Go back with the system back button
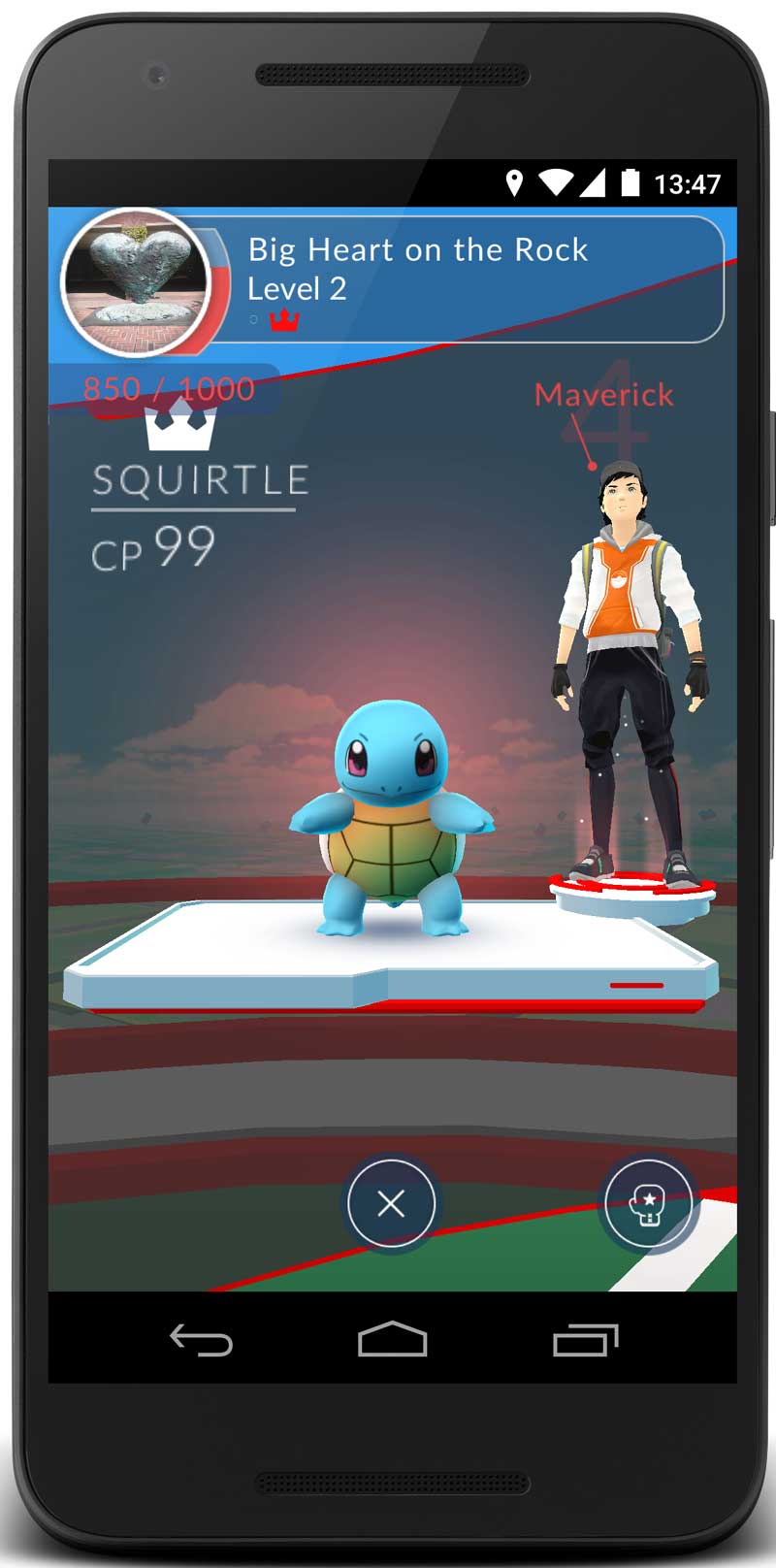 coord(201,1340)
